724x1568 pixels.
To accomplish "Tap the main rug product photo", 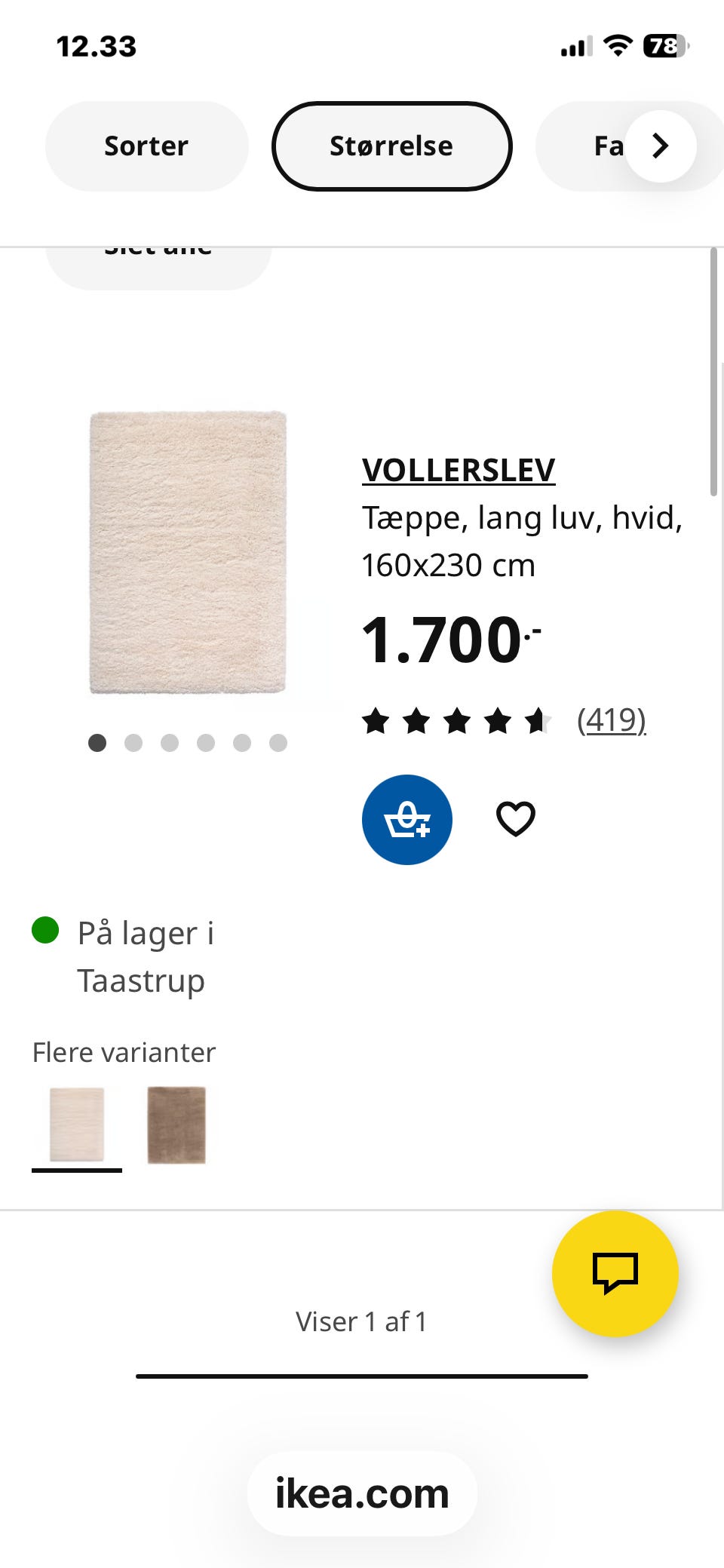I will (x=189, y=554).
